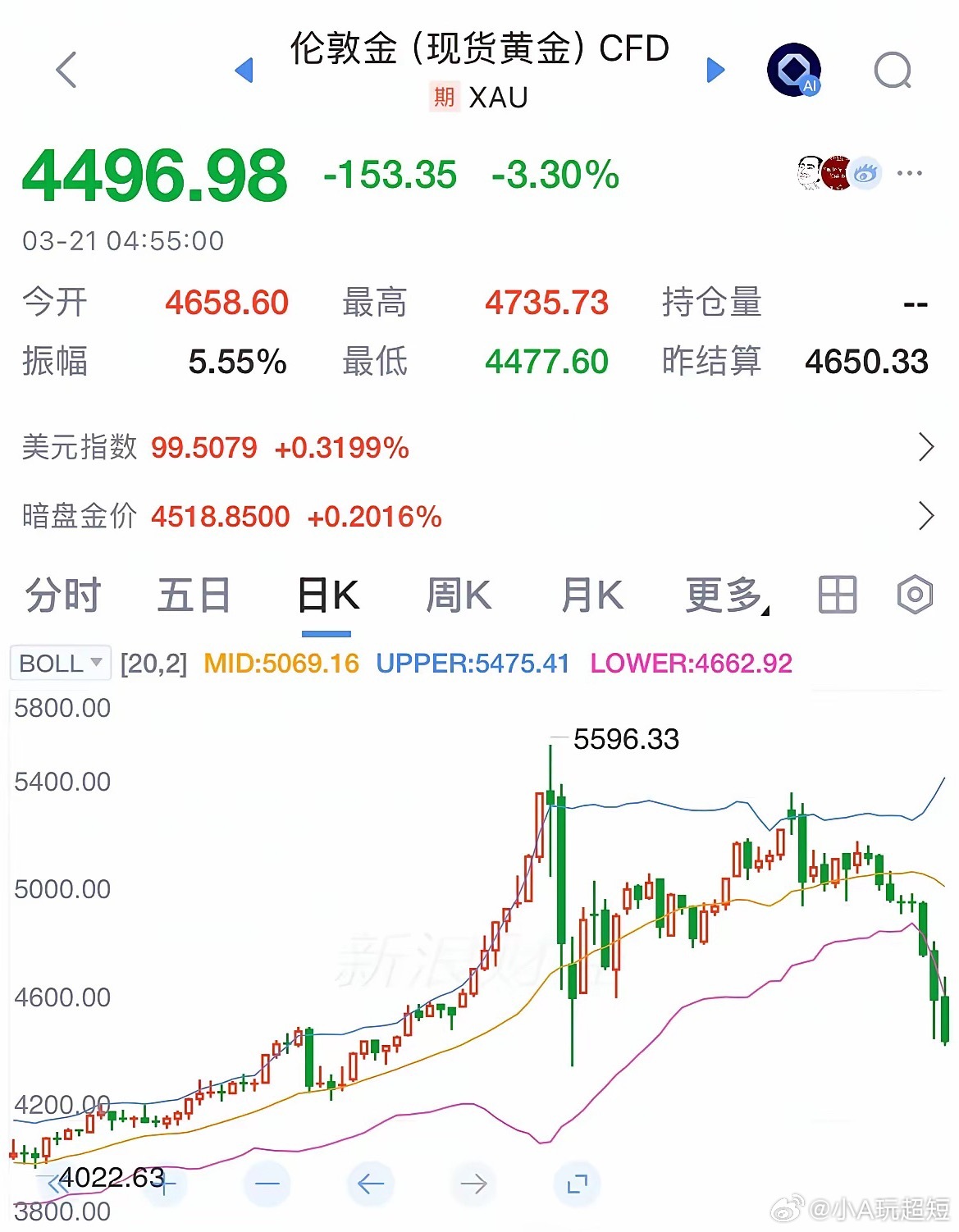
Task: Open the multi-chart grid layout icon
Action: (838, 595)
